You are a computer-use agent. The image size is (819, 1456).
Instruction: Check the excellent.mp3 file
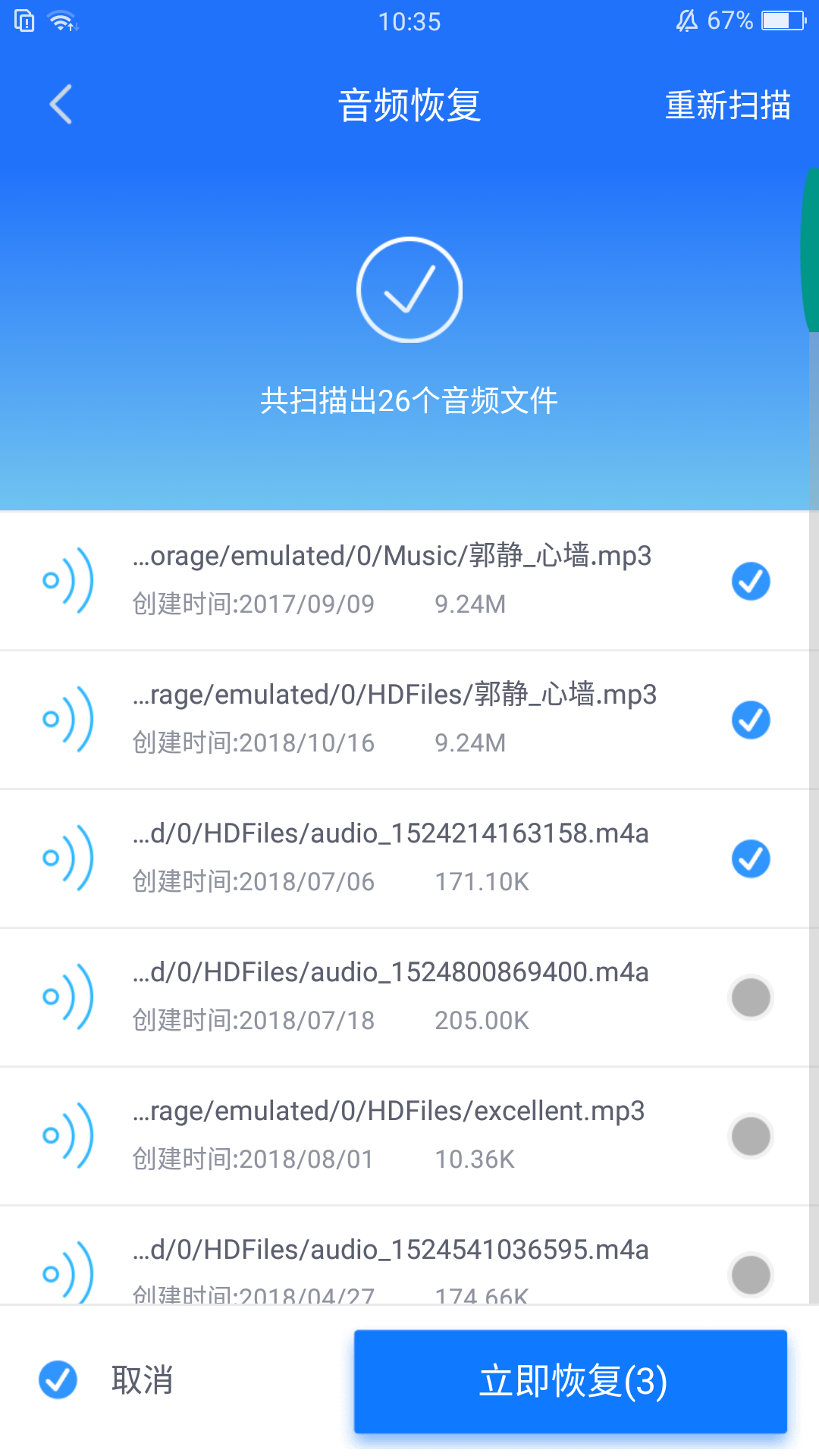tap(751, 1137)
